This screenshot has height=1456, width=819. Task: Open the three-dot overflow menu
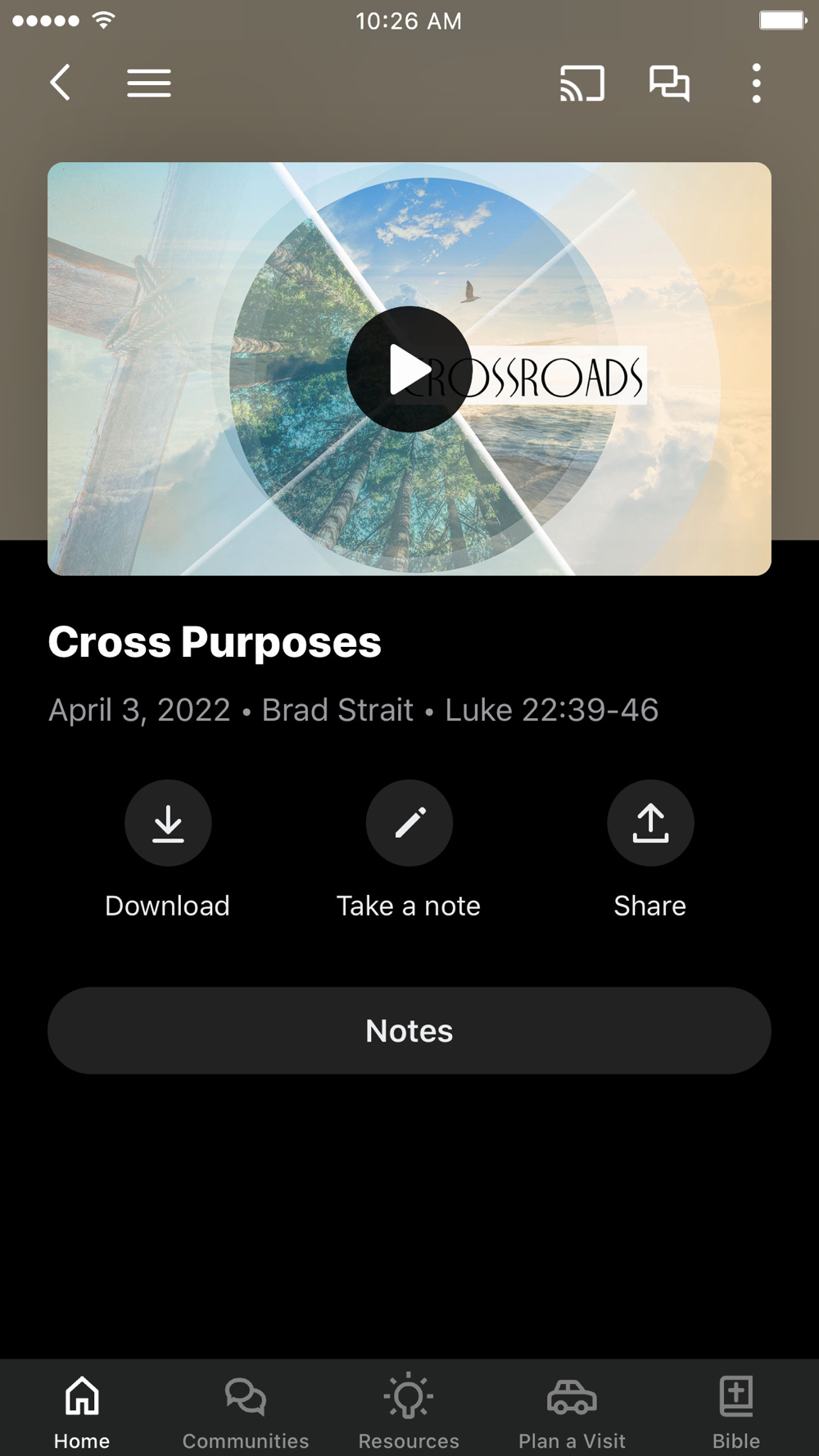tap(756, 83)
